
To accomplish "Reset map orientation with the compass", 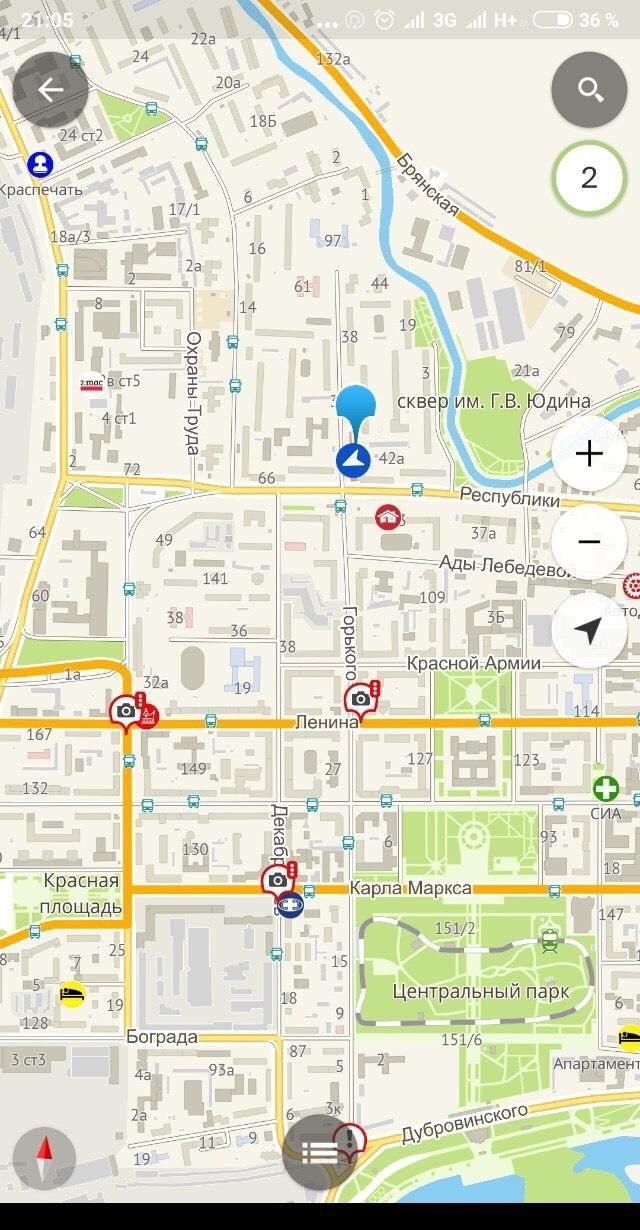I will pos(44,1158).
